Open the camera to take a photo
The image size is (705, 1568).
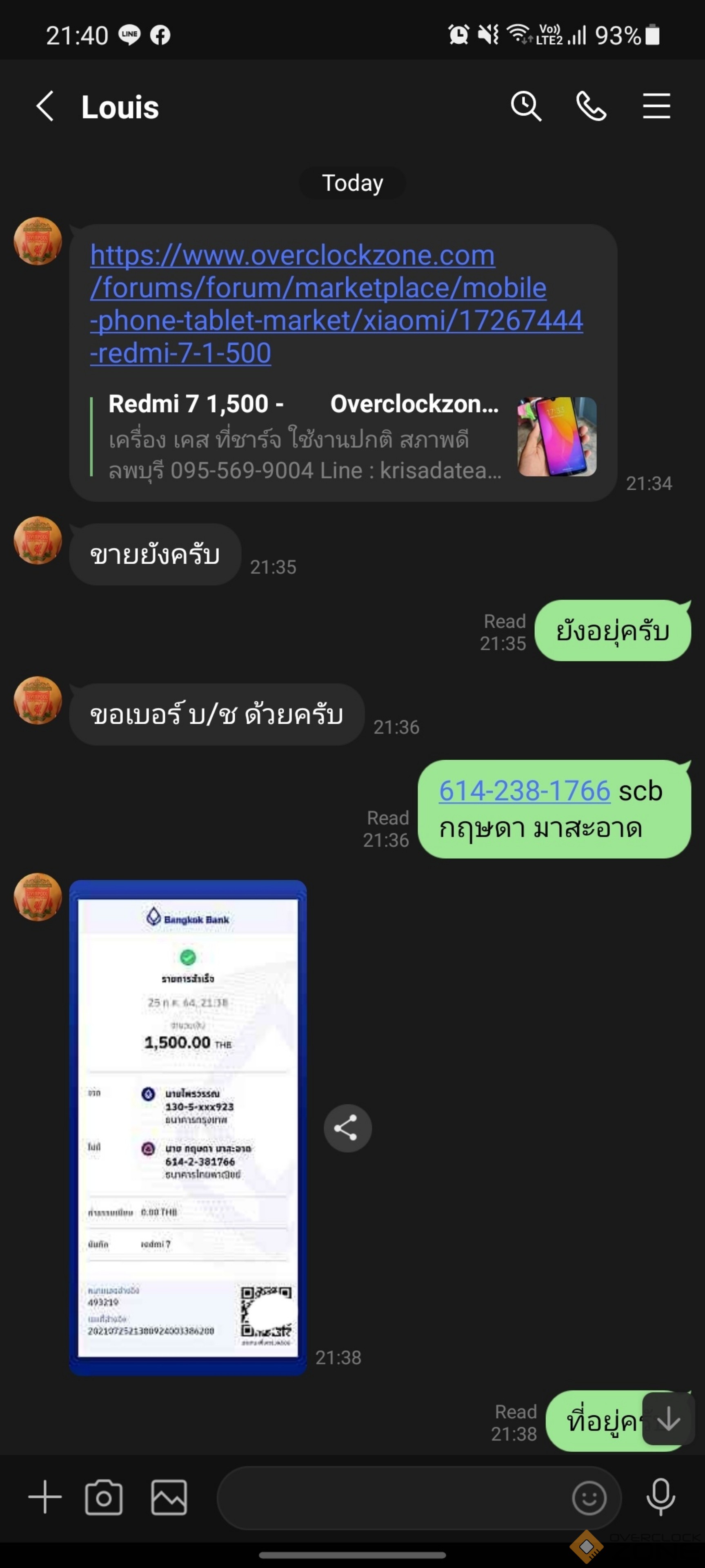click(103, 1497)
